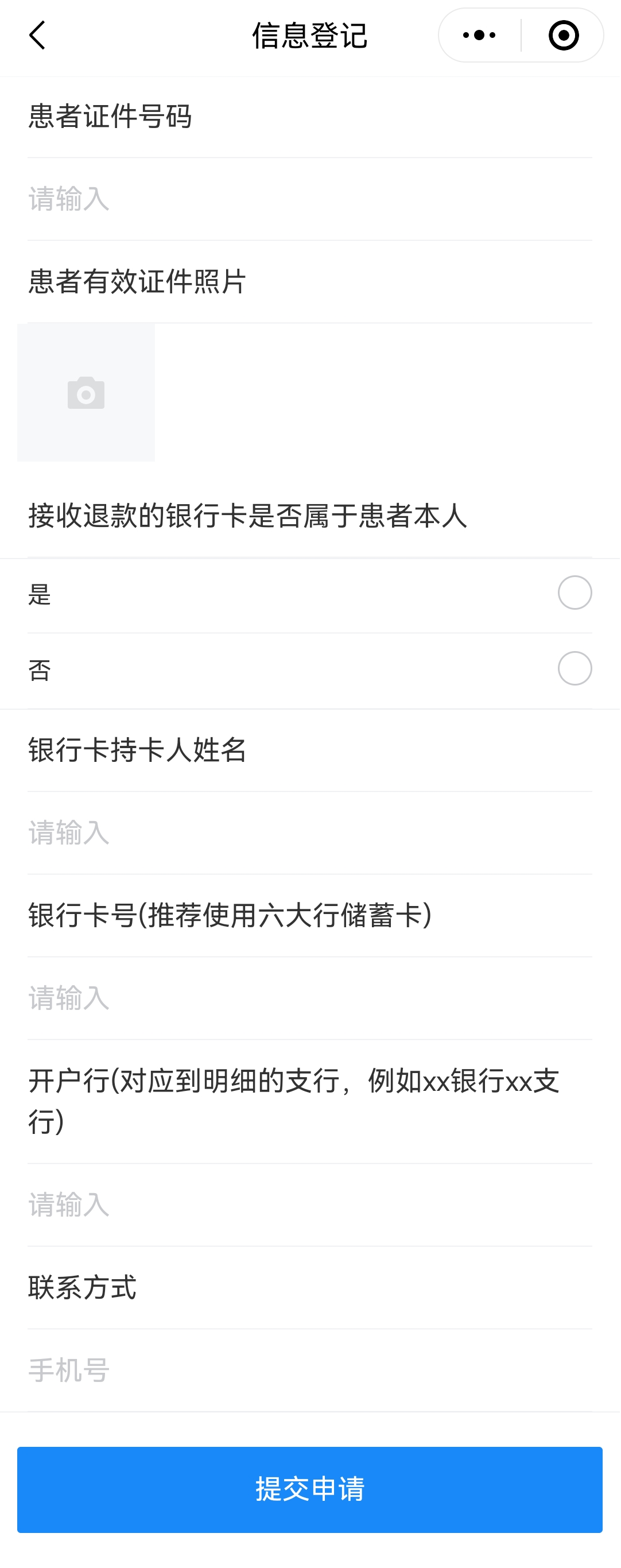621x1568 pixels.
Task: Upload a photo for 患者有效证件照片
Action: point(86,393)
